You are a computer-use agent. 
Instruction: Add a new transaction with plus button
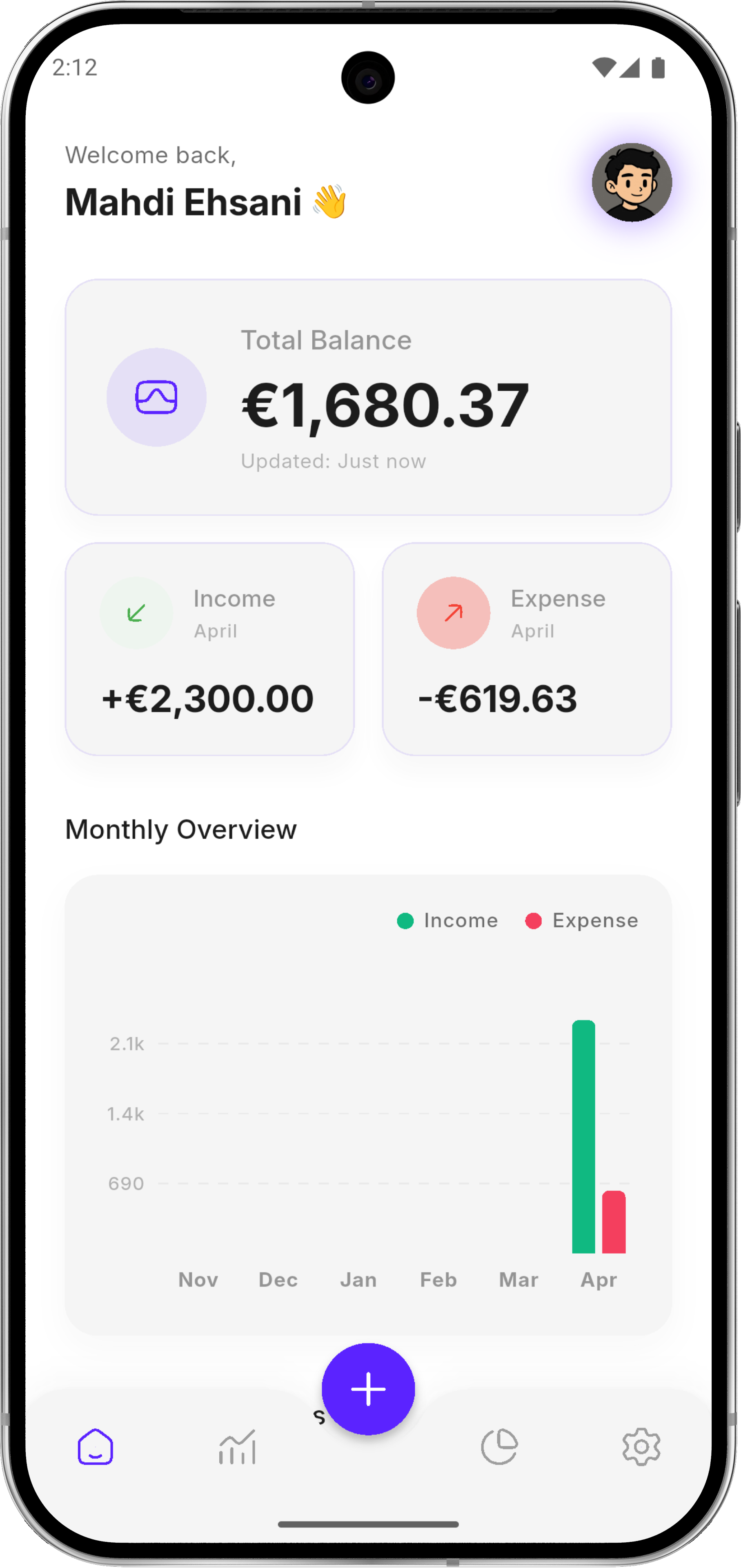pyautogui.click(x=368, y=1390)
